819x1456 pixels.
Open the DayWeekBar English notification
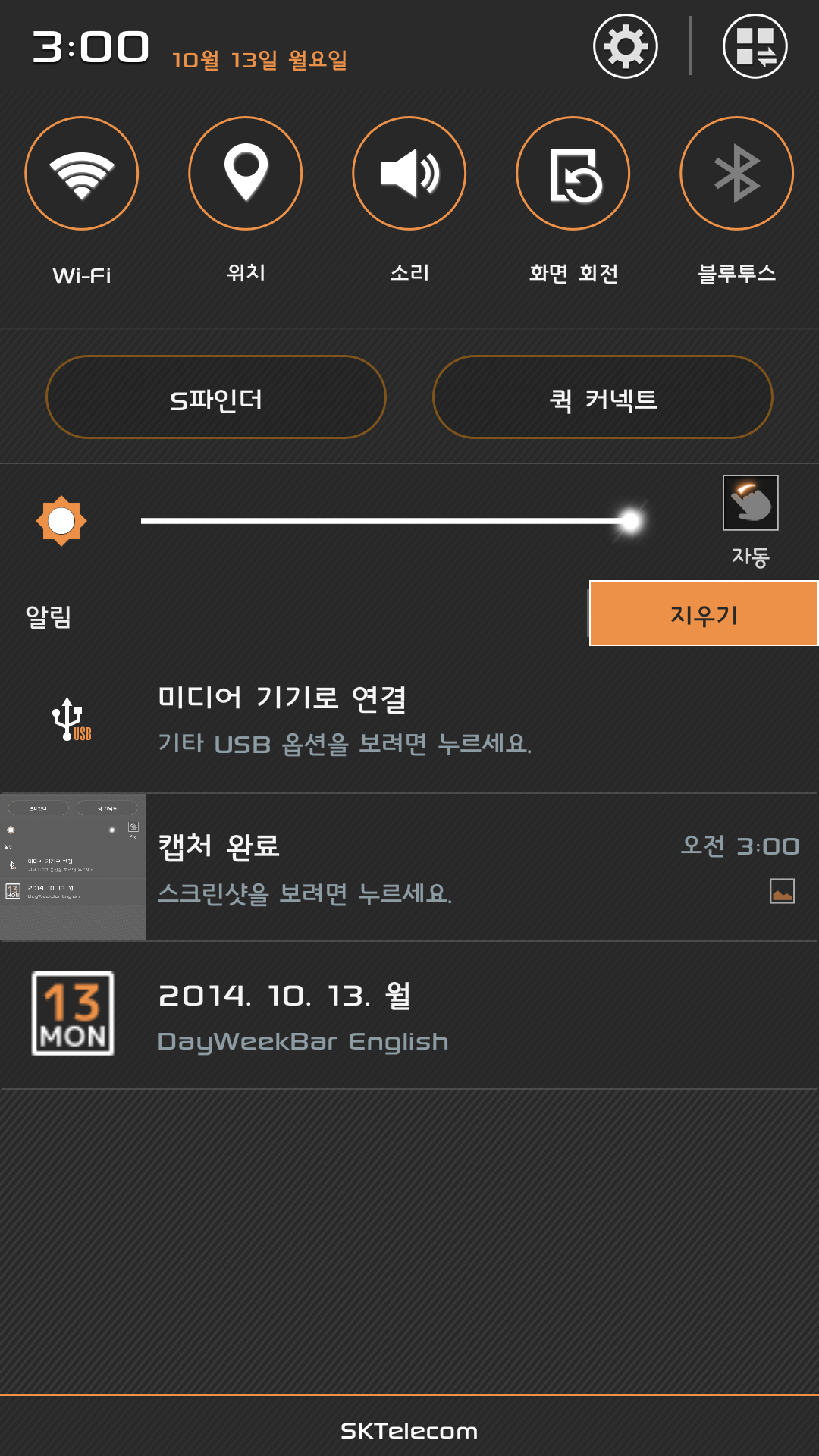(409, 1016)
